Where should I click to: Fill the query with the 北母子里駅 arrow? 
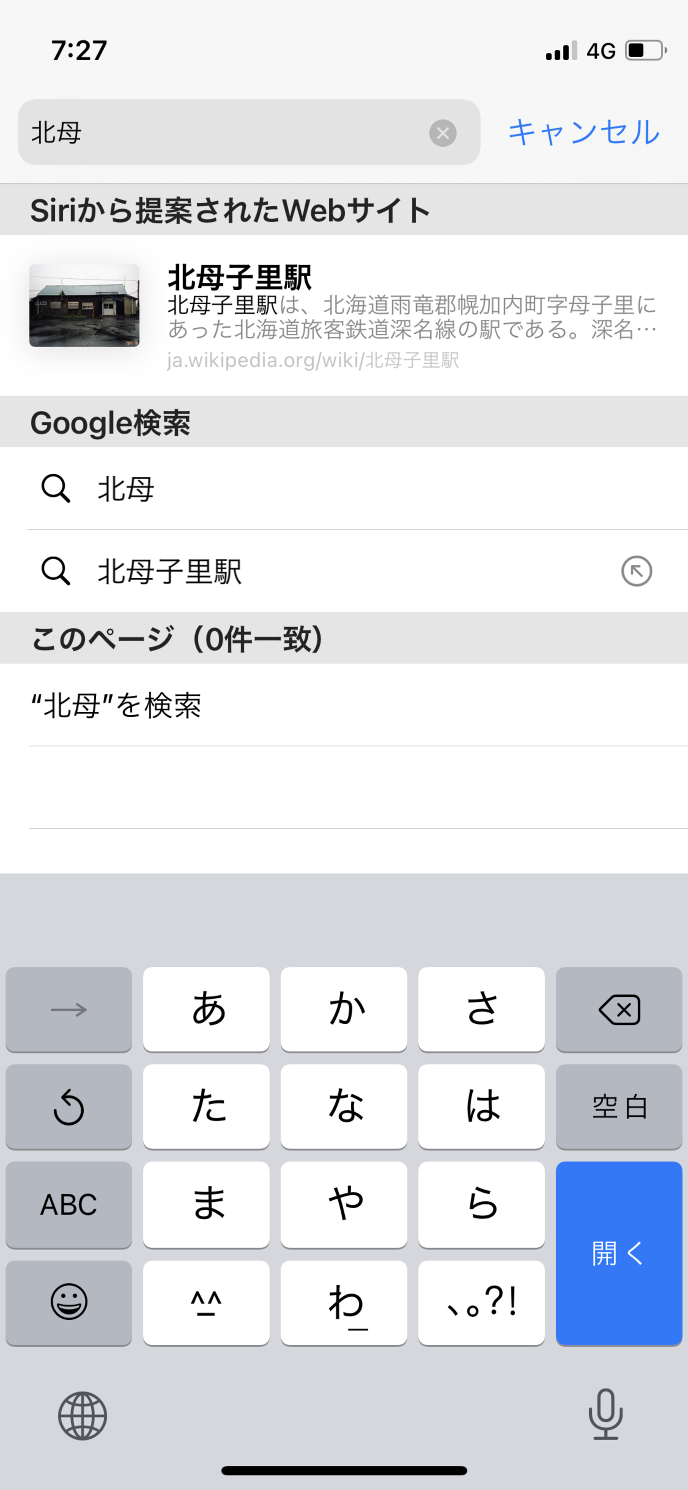tap(637, 572)
